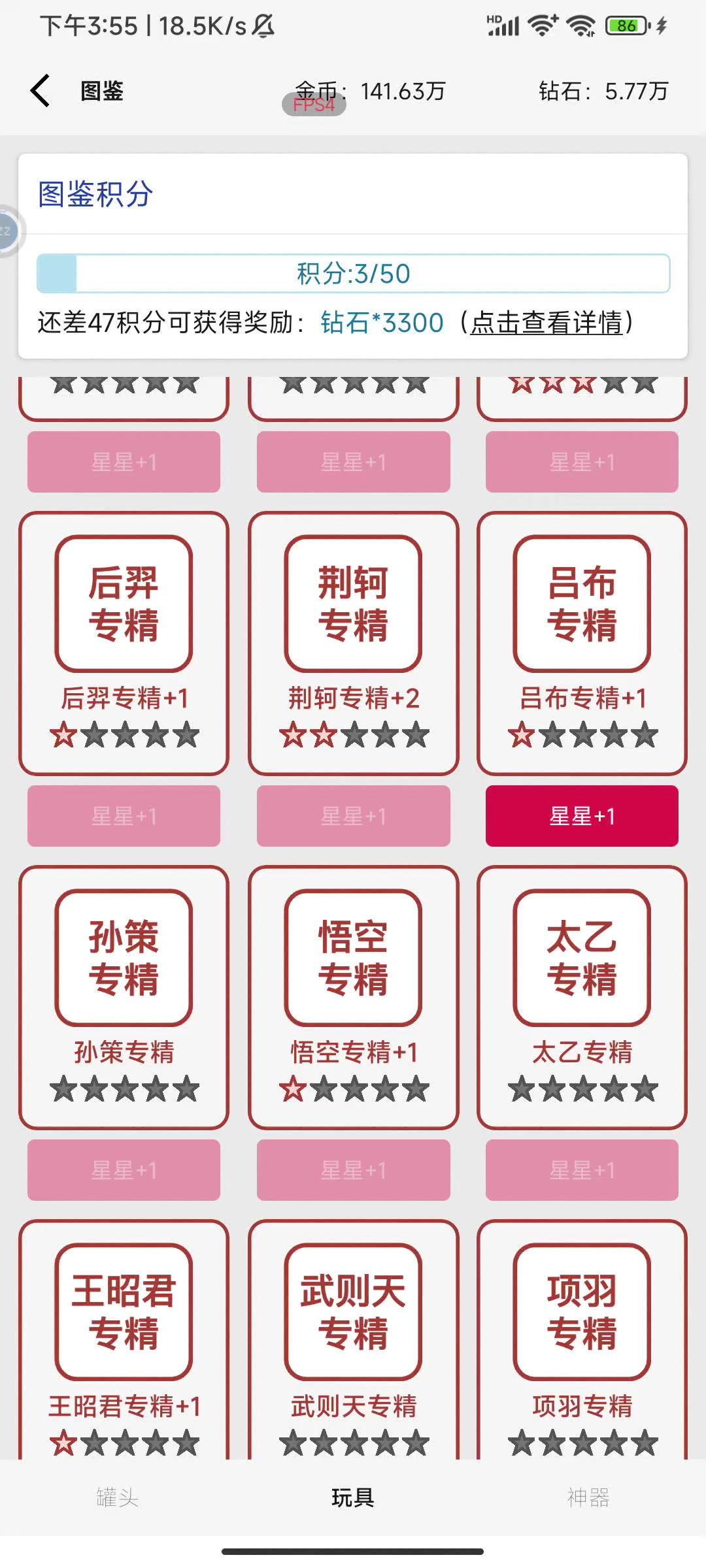Viewport: 706px width, 1568px height.
Task: Select the 玩具 tab
Action: coord(353,1497)
